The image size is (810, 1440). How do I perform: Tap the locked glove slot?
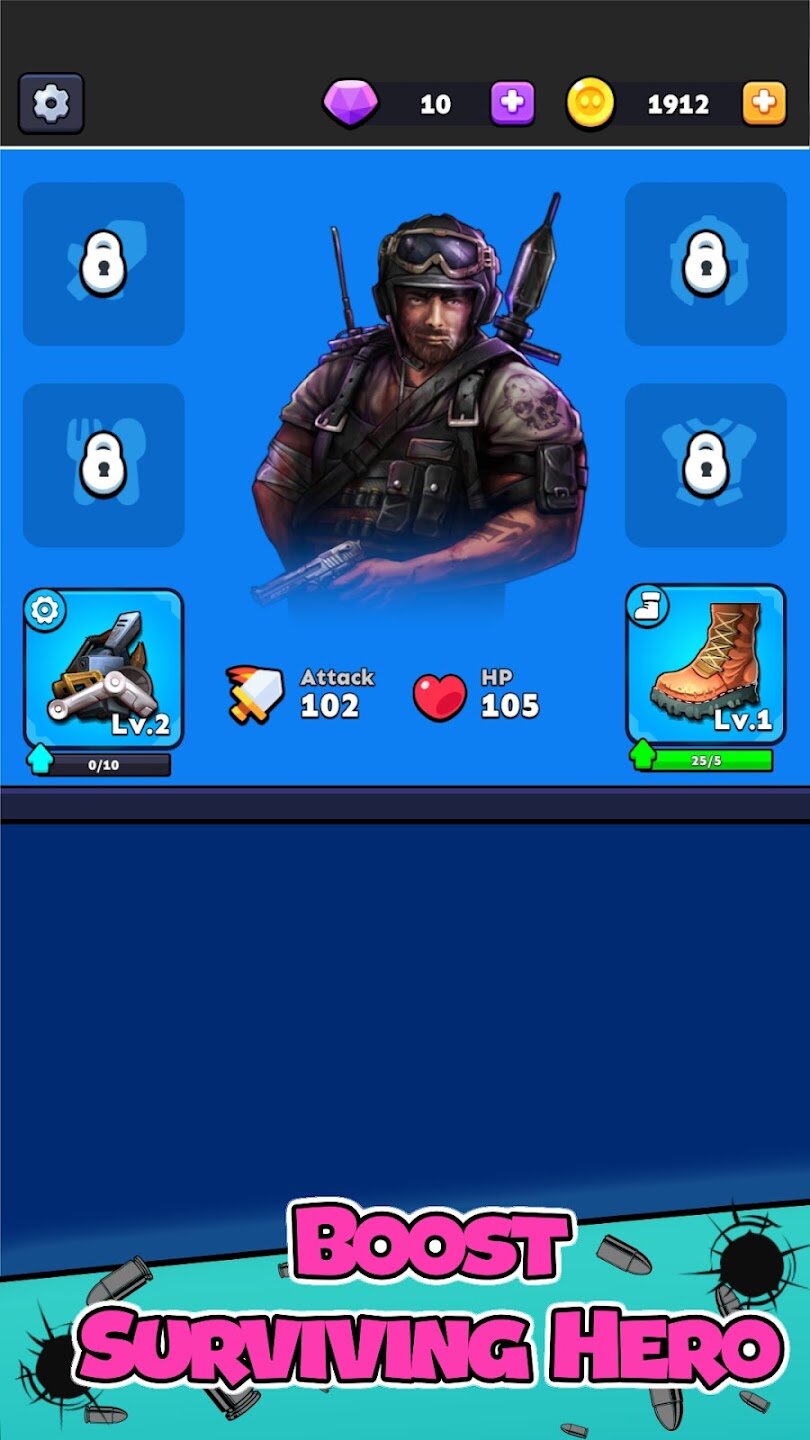[103, 264]
